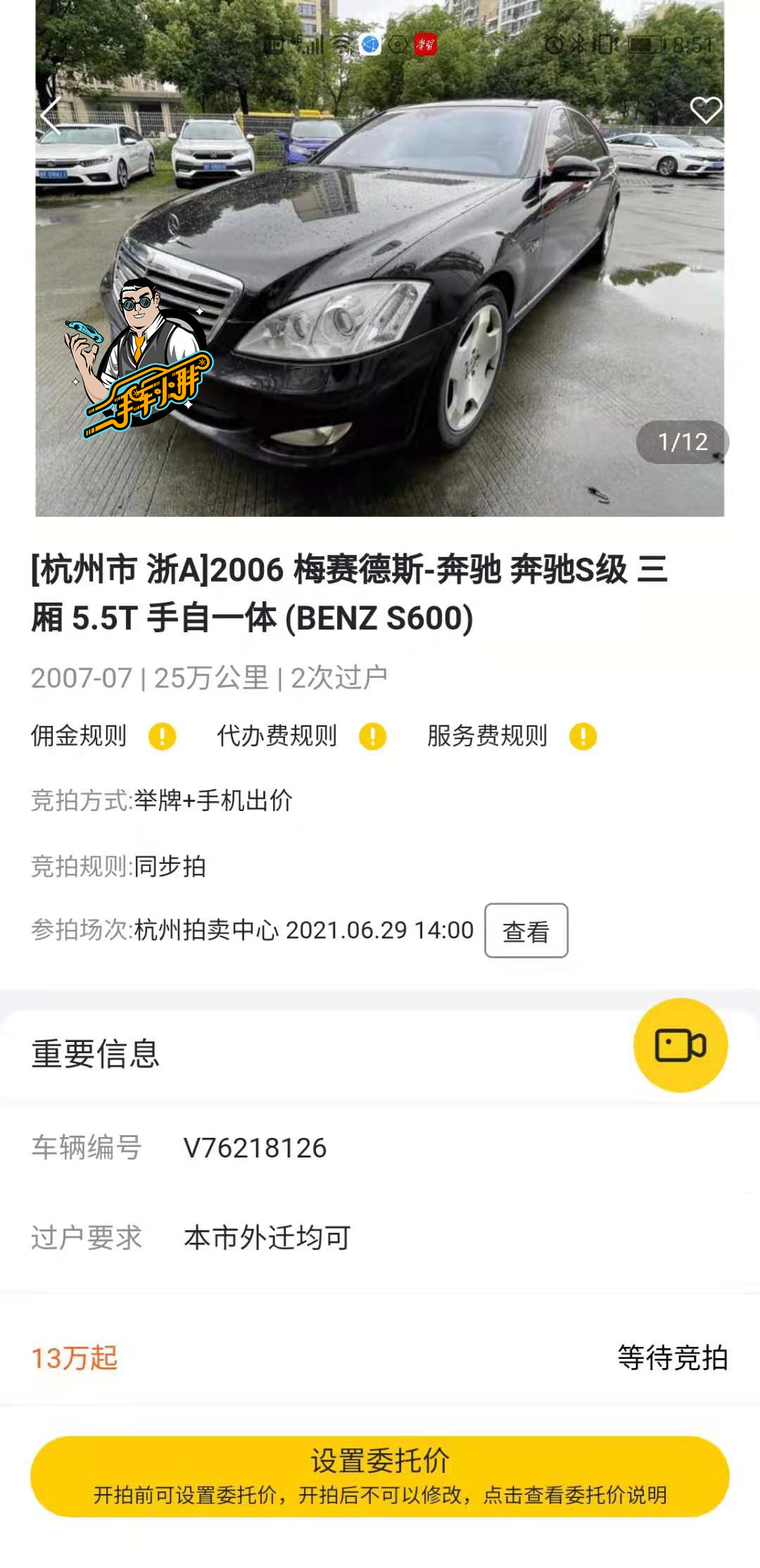The height and width of the screenshot is (1568, 760).
Task: Open the yellow video camera button
Action: (680, 1045)
